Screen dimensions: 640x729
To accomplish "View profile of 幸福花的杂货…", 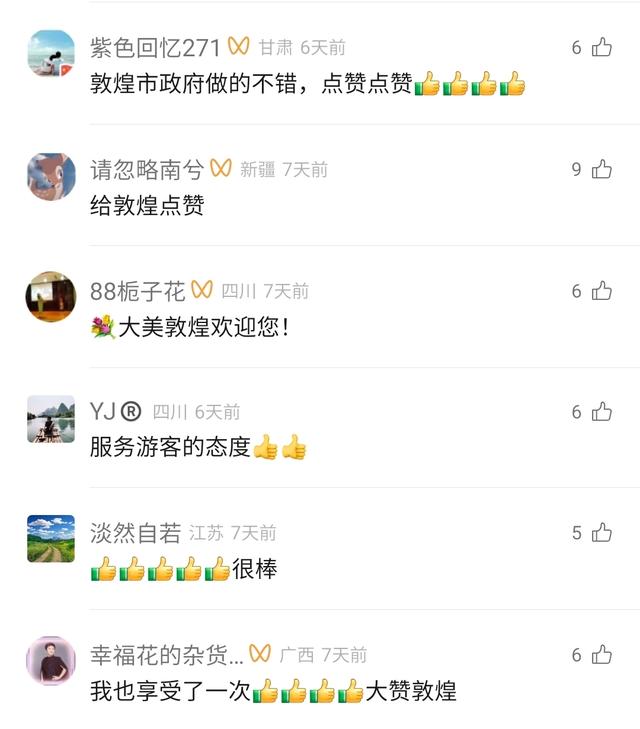I will click(x=51, y=661).
